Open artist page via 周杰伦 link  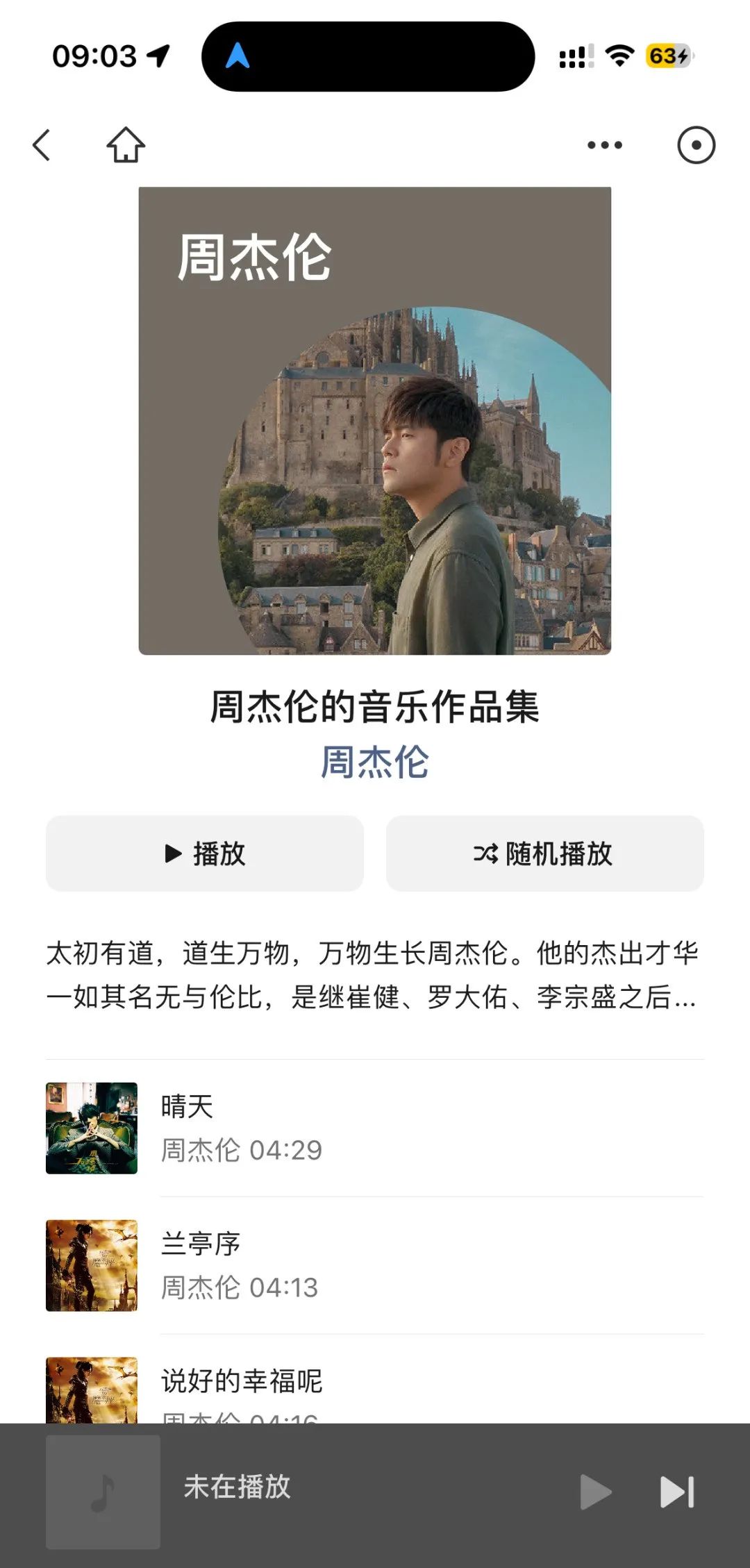pyautogui.click(x=375, y=762)
